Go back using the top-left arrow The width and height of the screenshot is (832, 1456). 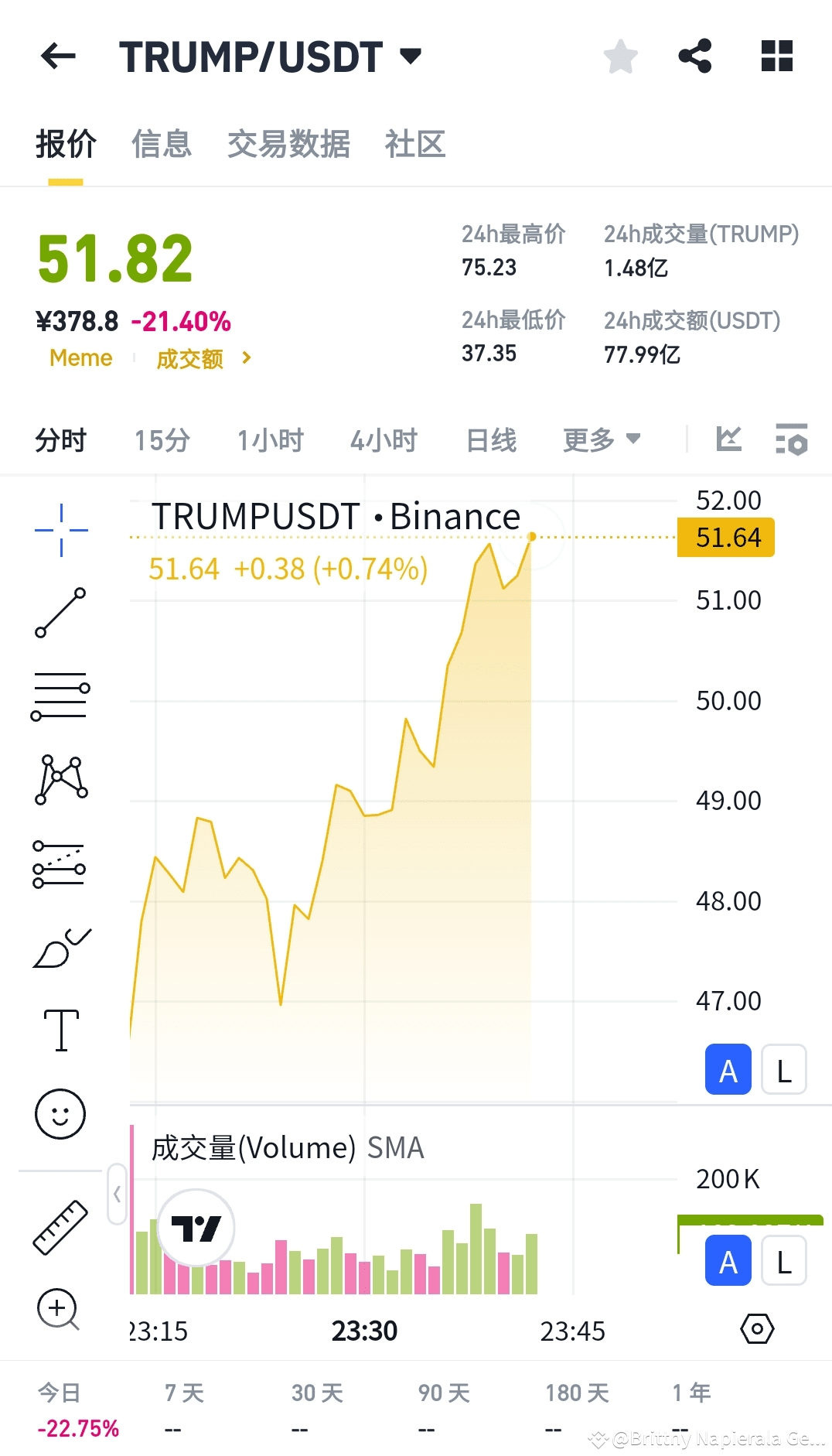(x=59, y=56)
